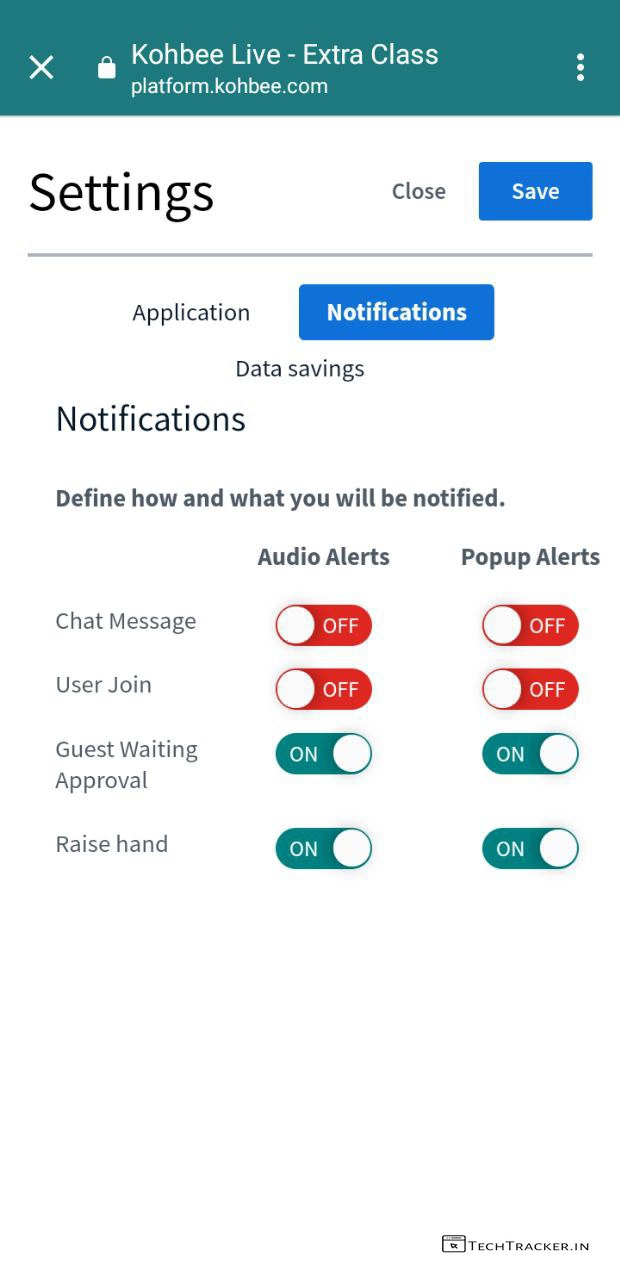
Task: Save the notification settings
Action: coord(535,191)
